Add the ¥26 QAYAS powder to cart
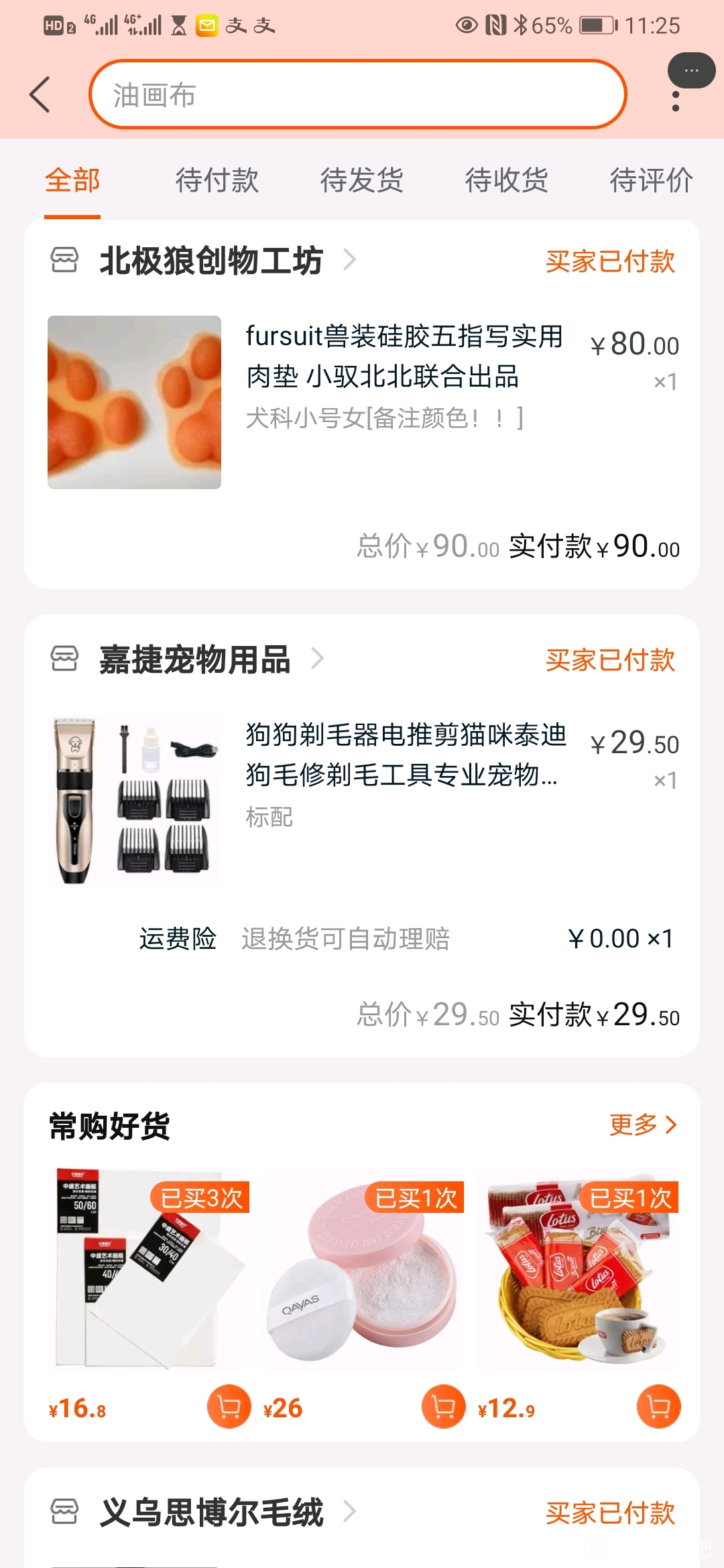 pos(443,1407)
